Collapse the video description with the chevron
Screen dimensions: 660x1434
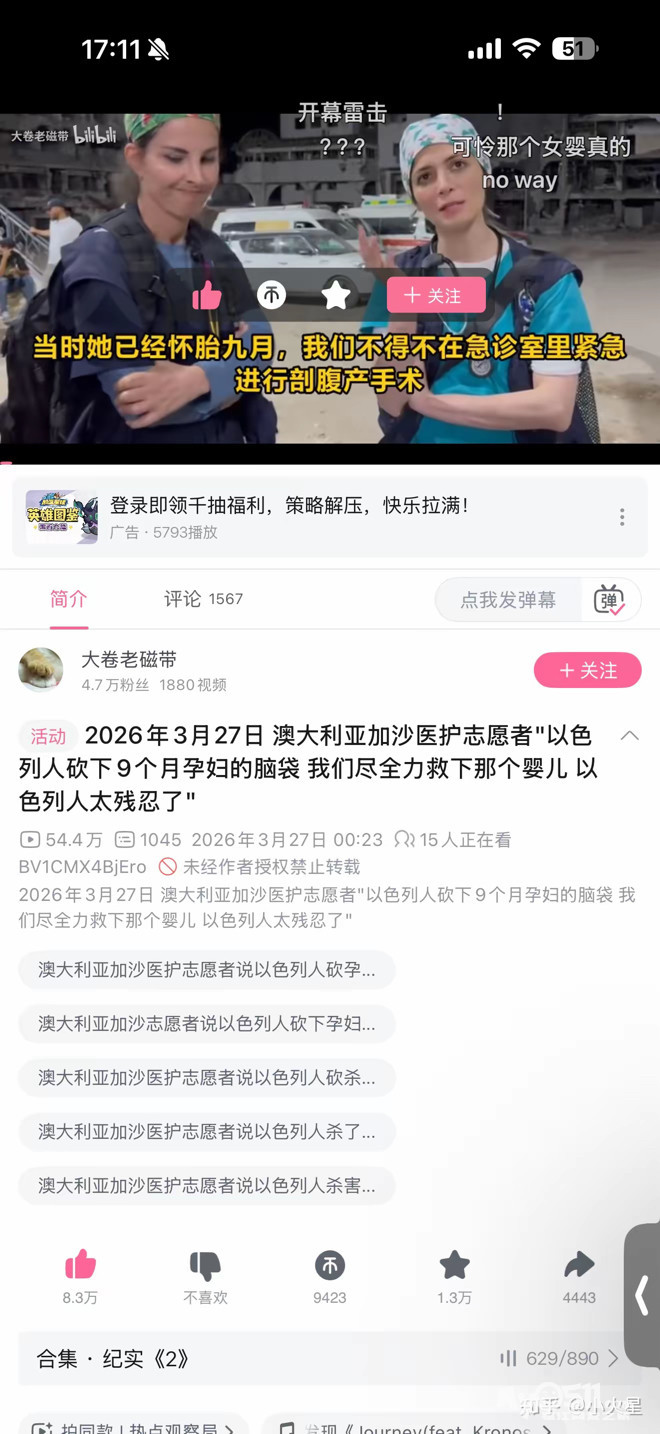tap(629, 736)
